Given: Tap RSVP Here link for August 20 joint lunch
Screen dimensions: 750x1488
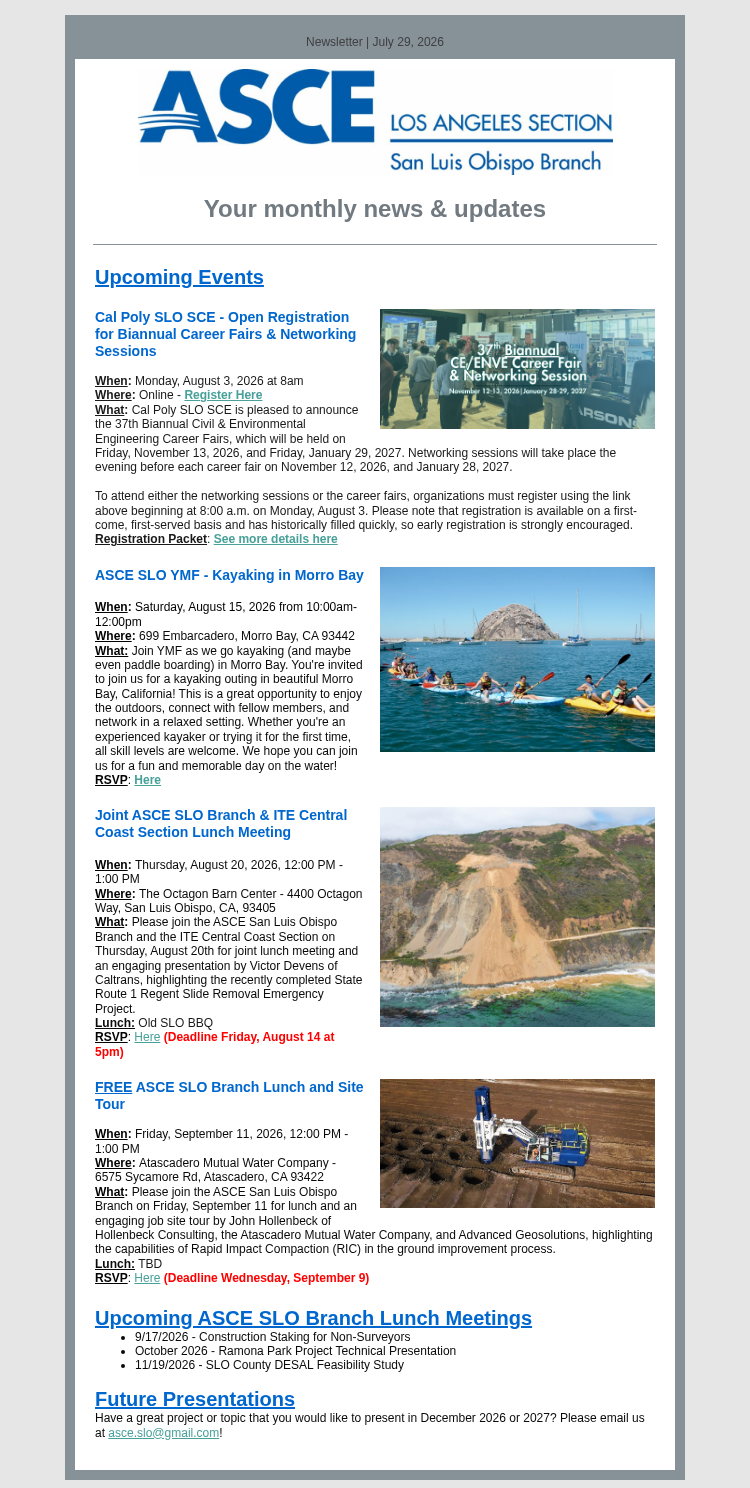Looking at the screenshot, I should [x=147, y=1037].
